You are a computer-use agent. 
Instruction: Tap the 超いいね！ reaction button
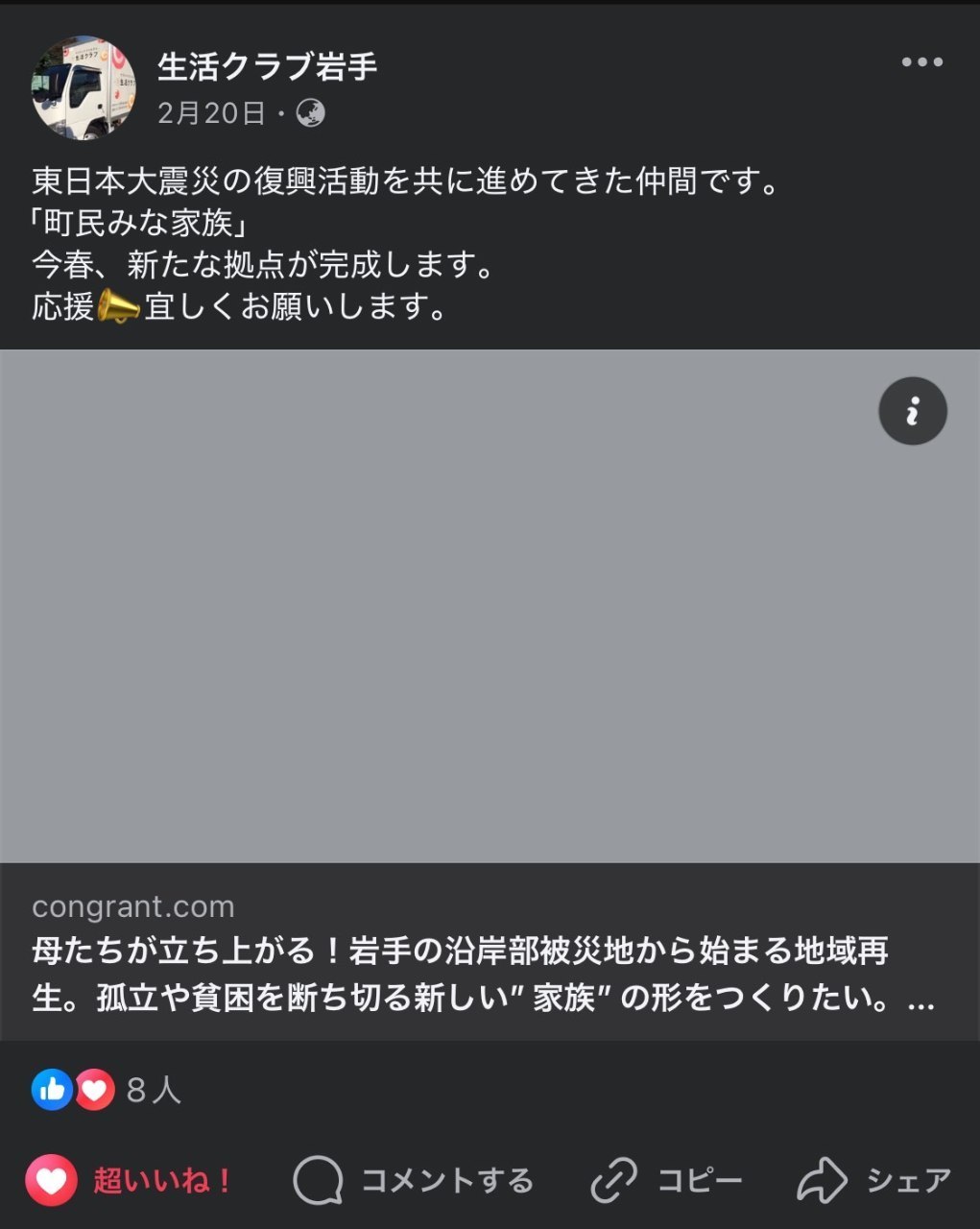coord(131,1180)
